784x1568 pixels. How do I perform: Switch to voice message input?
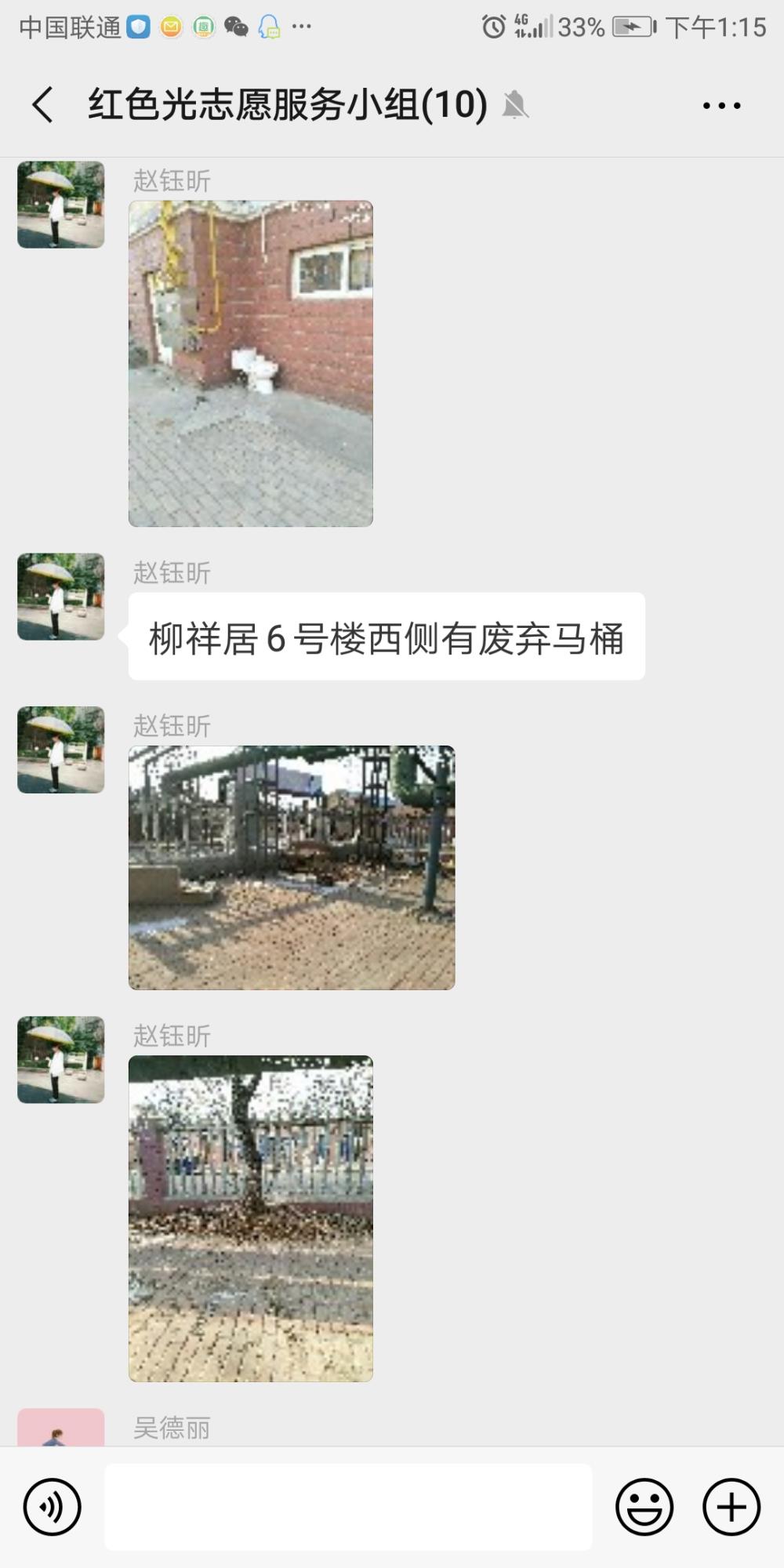tap(53, 1507)
